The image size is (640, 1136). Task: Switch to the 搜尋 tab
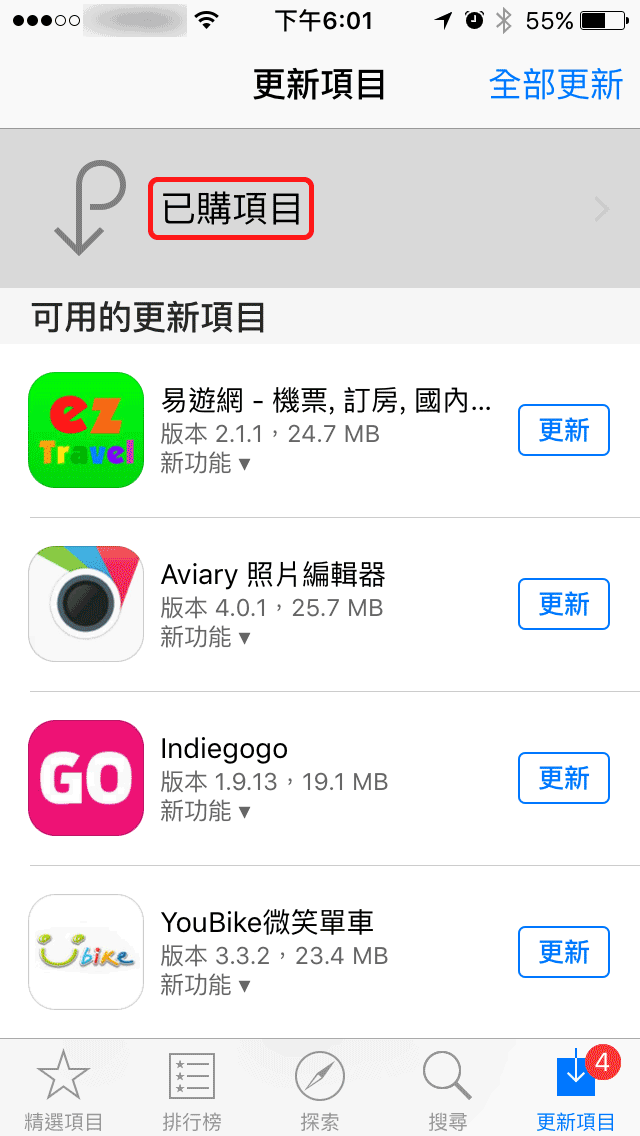[x=447, y=1089]
